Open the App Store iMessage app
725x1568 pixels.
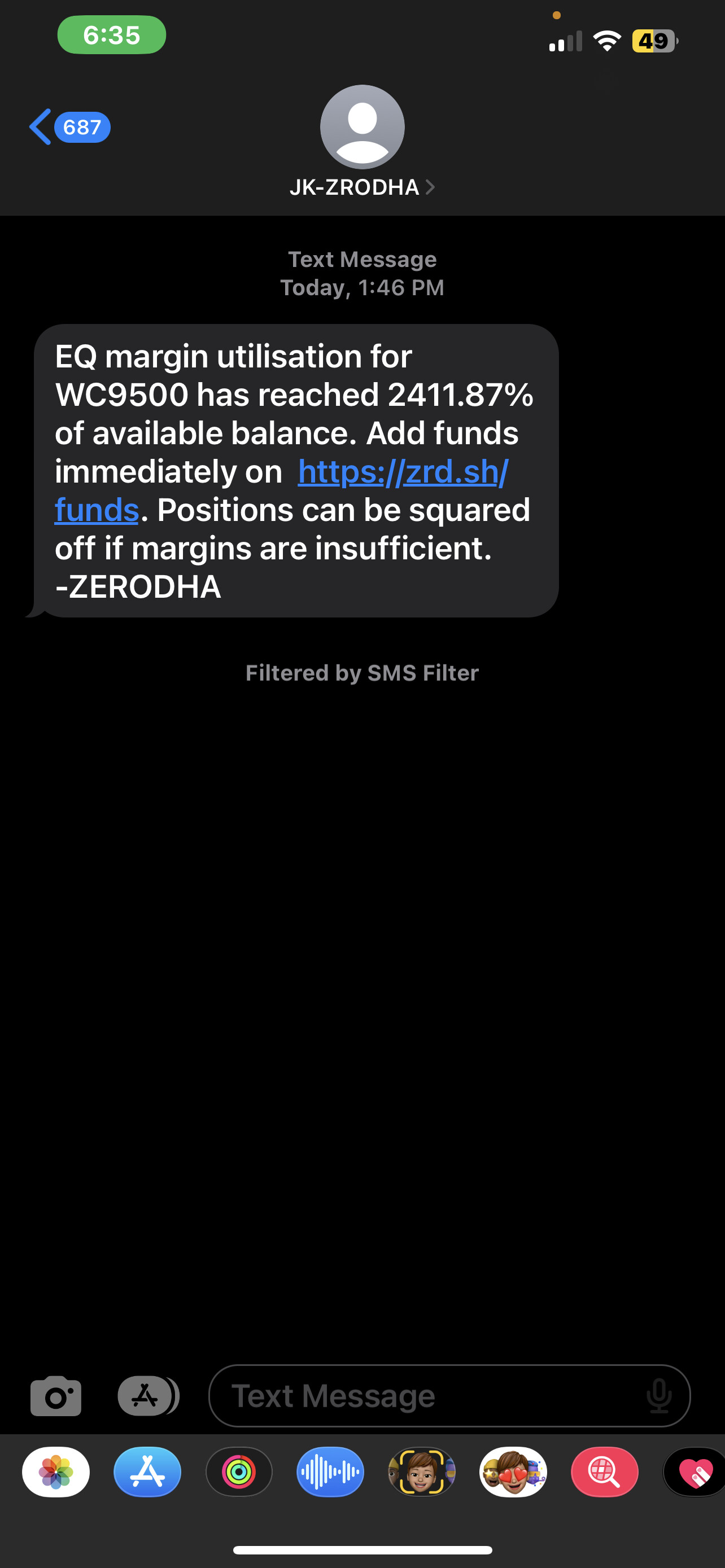pos(147,1472)
